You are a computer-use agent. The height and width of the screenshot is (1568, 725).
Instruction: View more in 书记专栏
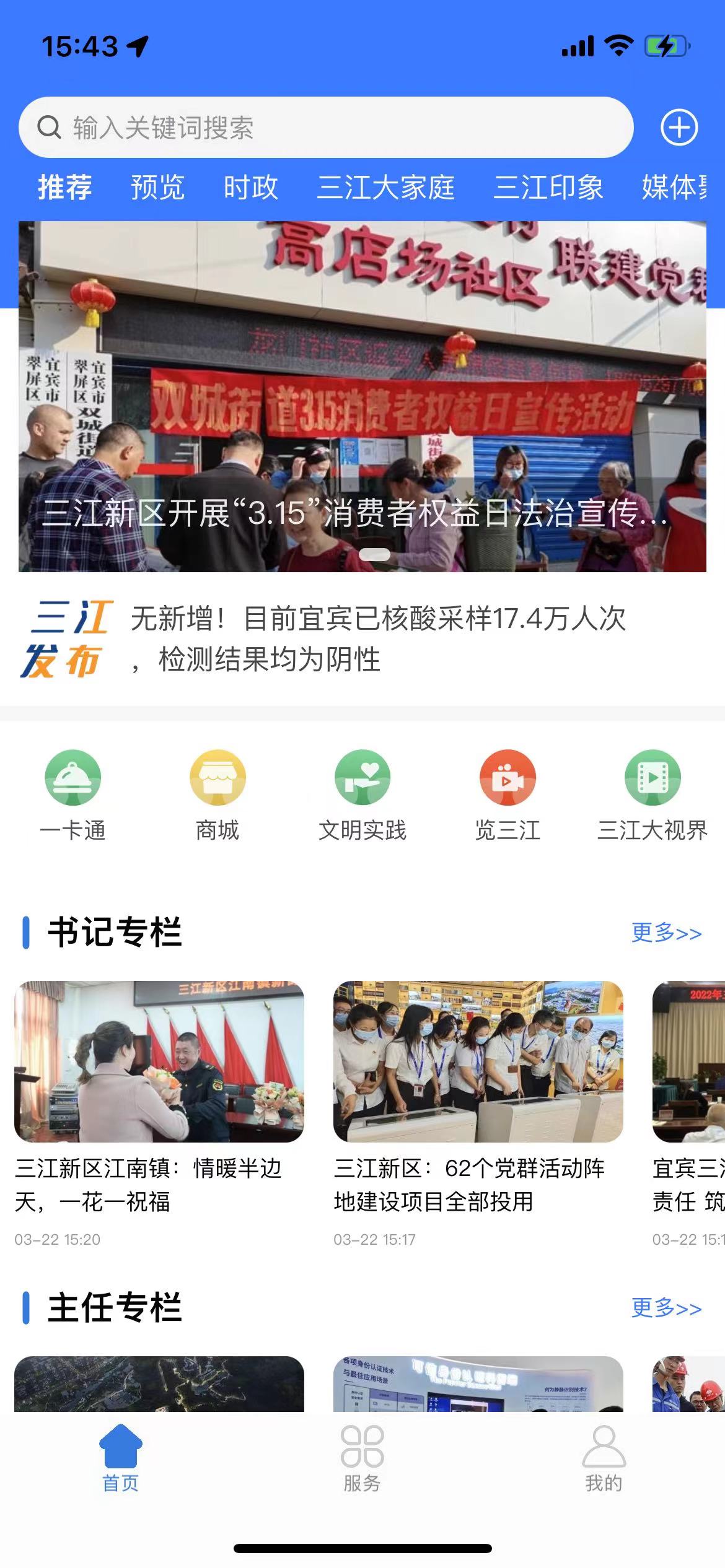pos(666,933)
